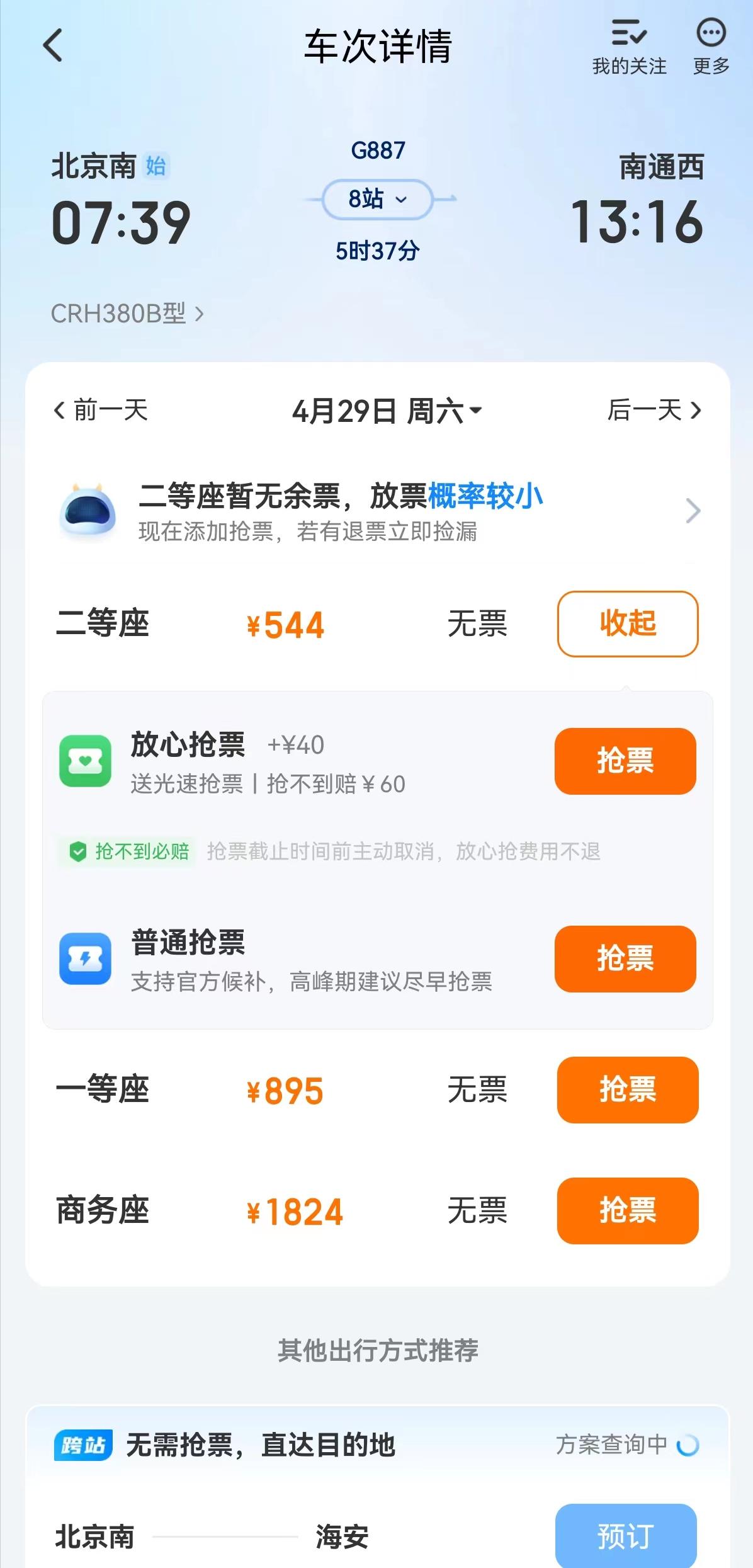Expand the stops list dropdown arrow
Screen dimensions: 753x1568
(x=400, y=200)
